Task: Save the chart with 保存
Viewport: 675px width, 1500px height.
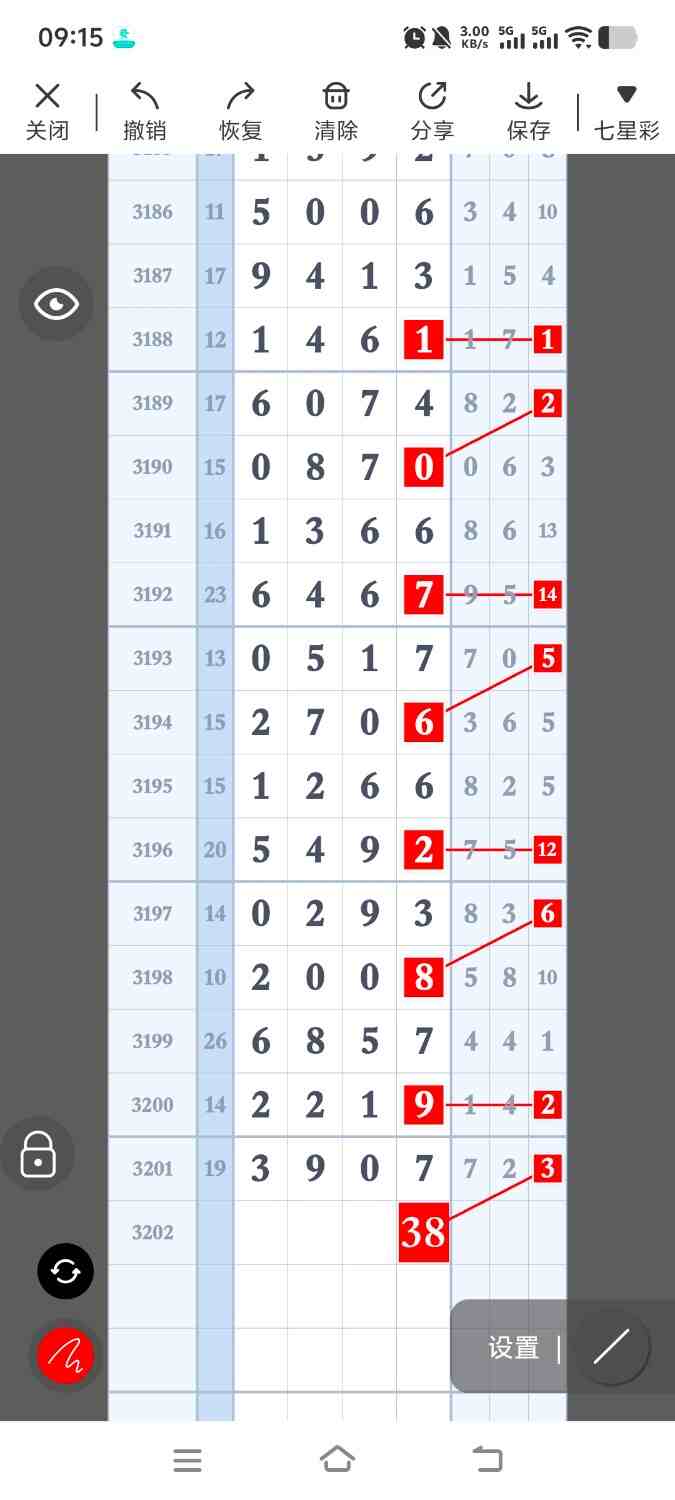Action: click(x=528, y=112)
